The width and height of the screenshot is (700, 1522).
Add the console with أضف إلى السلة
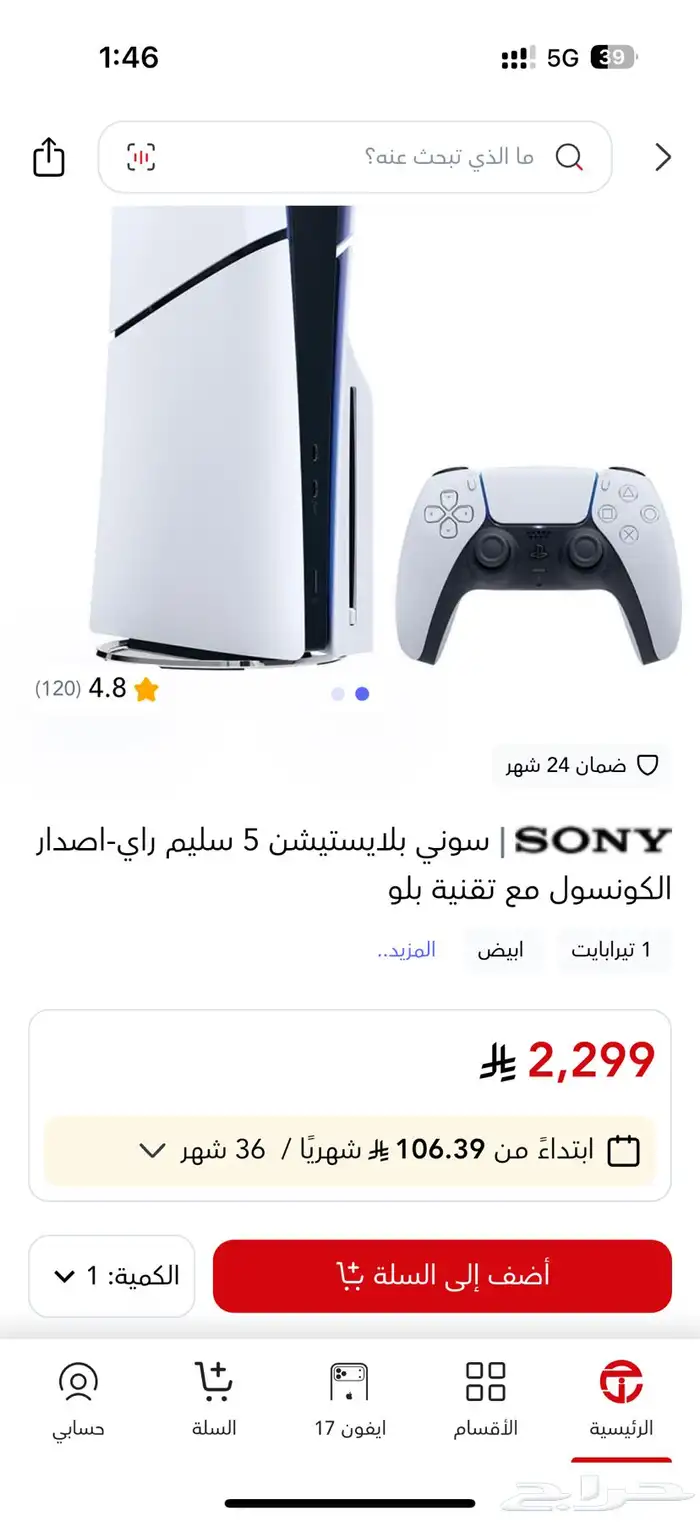[x=442, y=1275]
